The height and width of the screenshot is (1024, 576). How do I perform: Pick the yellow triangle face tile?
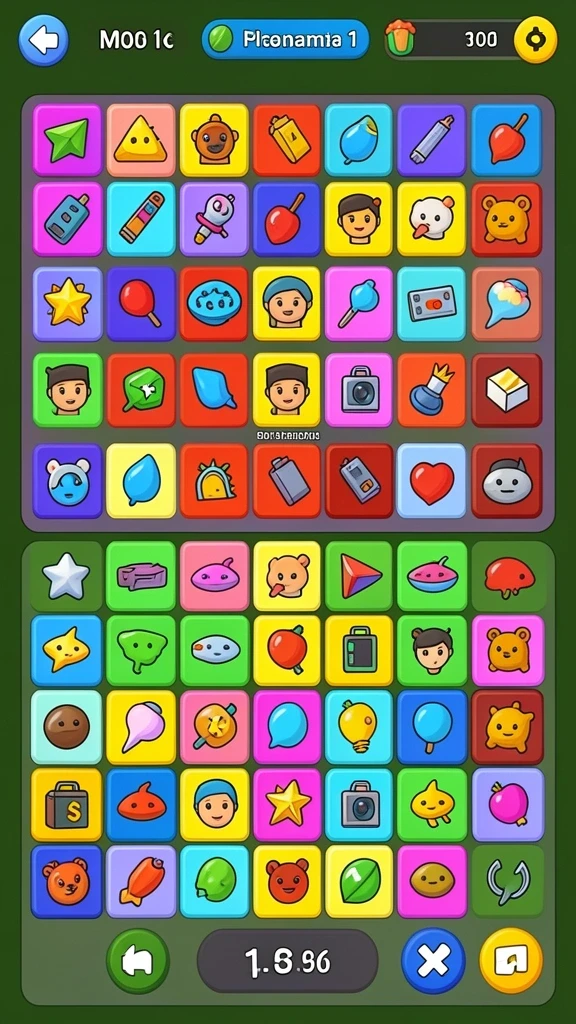[141, 140]
